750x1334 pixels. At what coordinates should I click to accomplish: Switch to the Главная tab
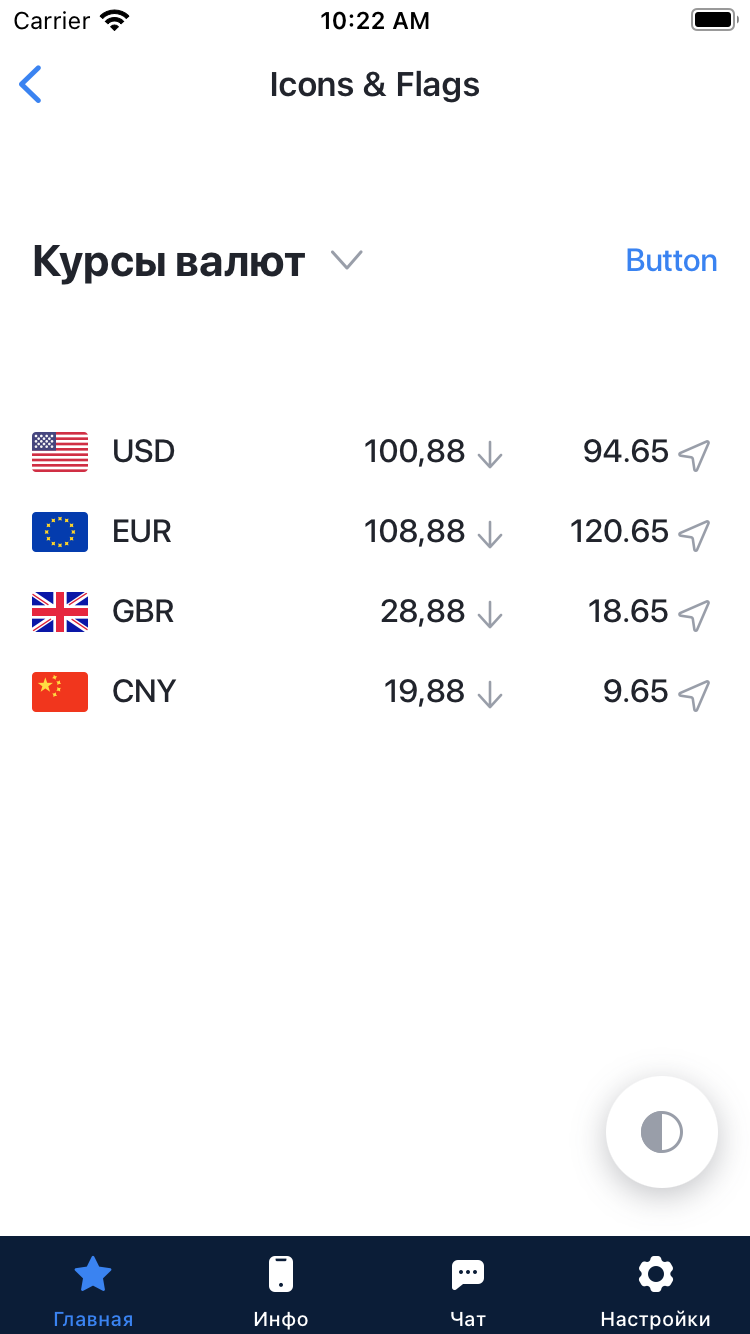[93, 1290]
